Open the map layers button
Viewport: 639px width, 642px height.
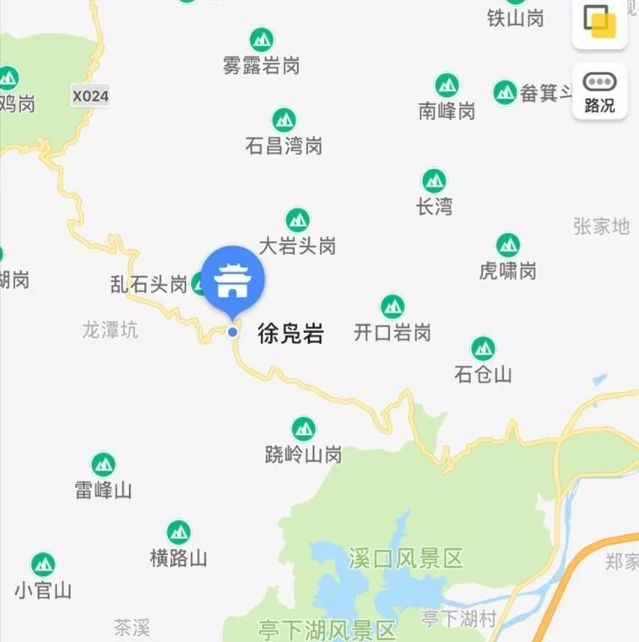point(600,22)
